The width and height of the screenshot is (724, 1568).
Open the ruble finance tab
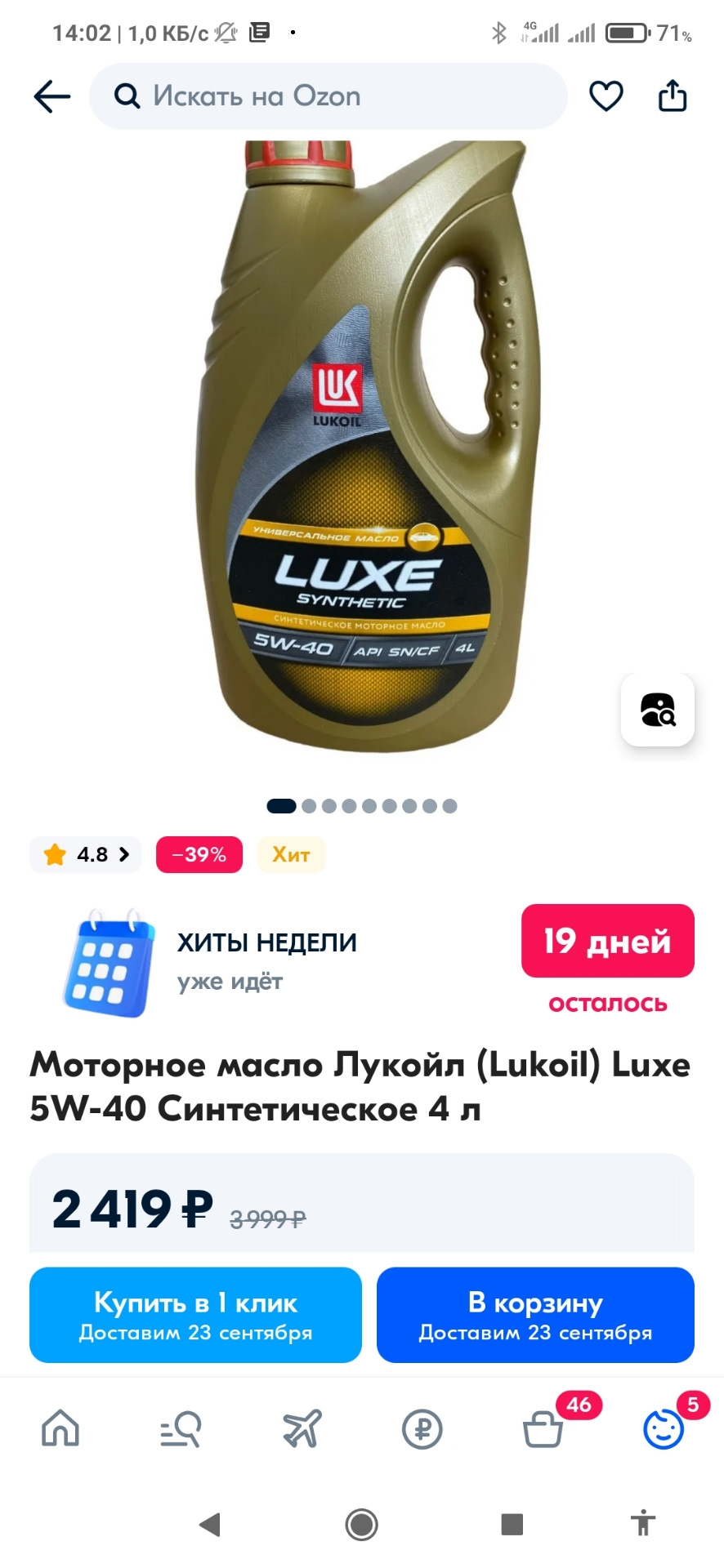pyautogui.click(x=422, y=1428)
